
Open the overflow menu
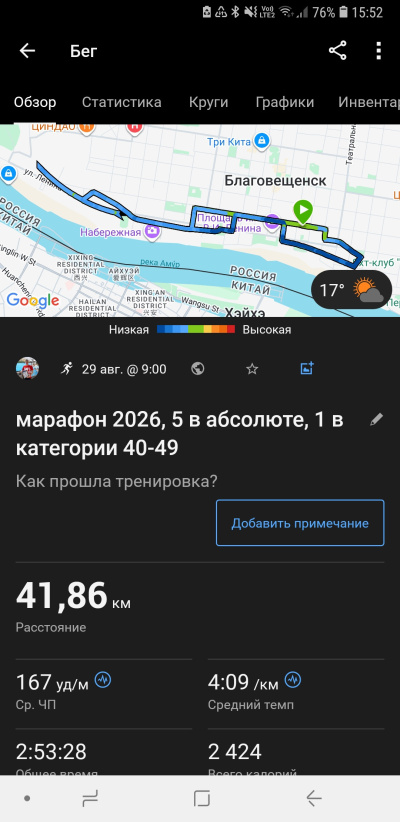click(379, 51)
